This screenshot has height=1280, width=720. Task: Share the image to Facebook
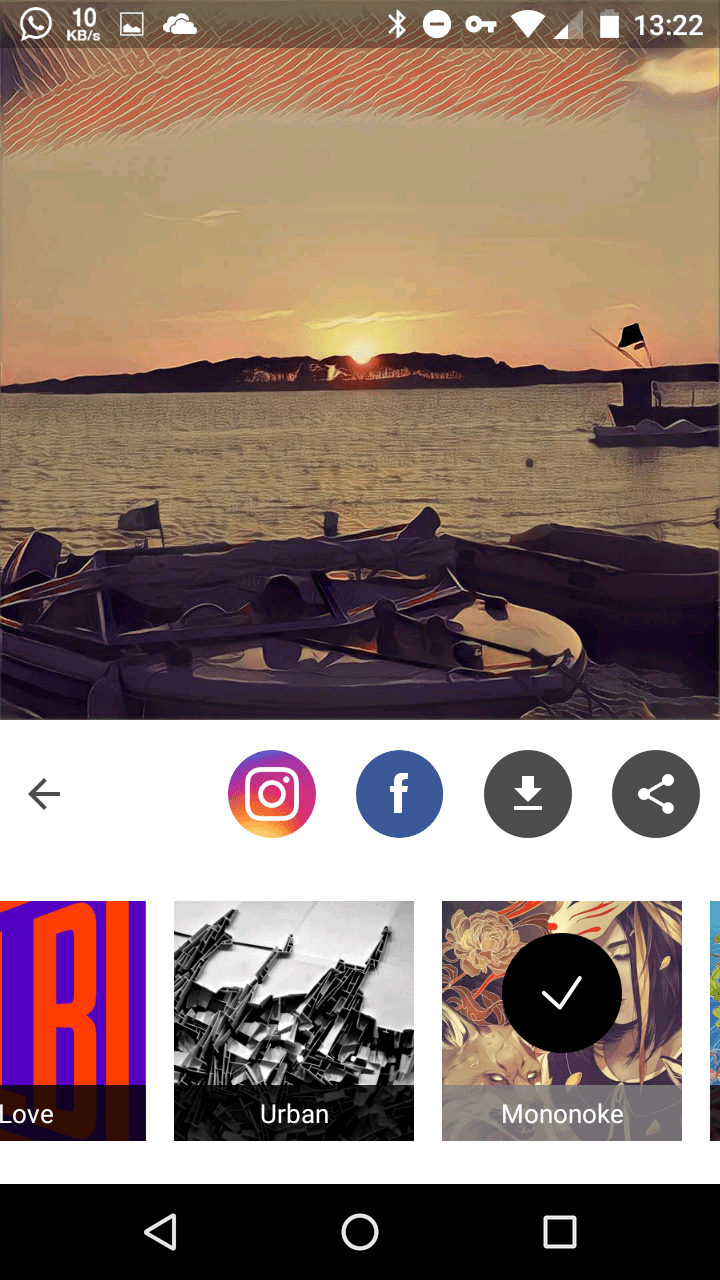pos(399,794)
